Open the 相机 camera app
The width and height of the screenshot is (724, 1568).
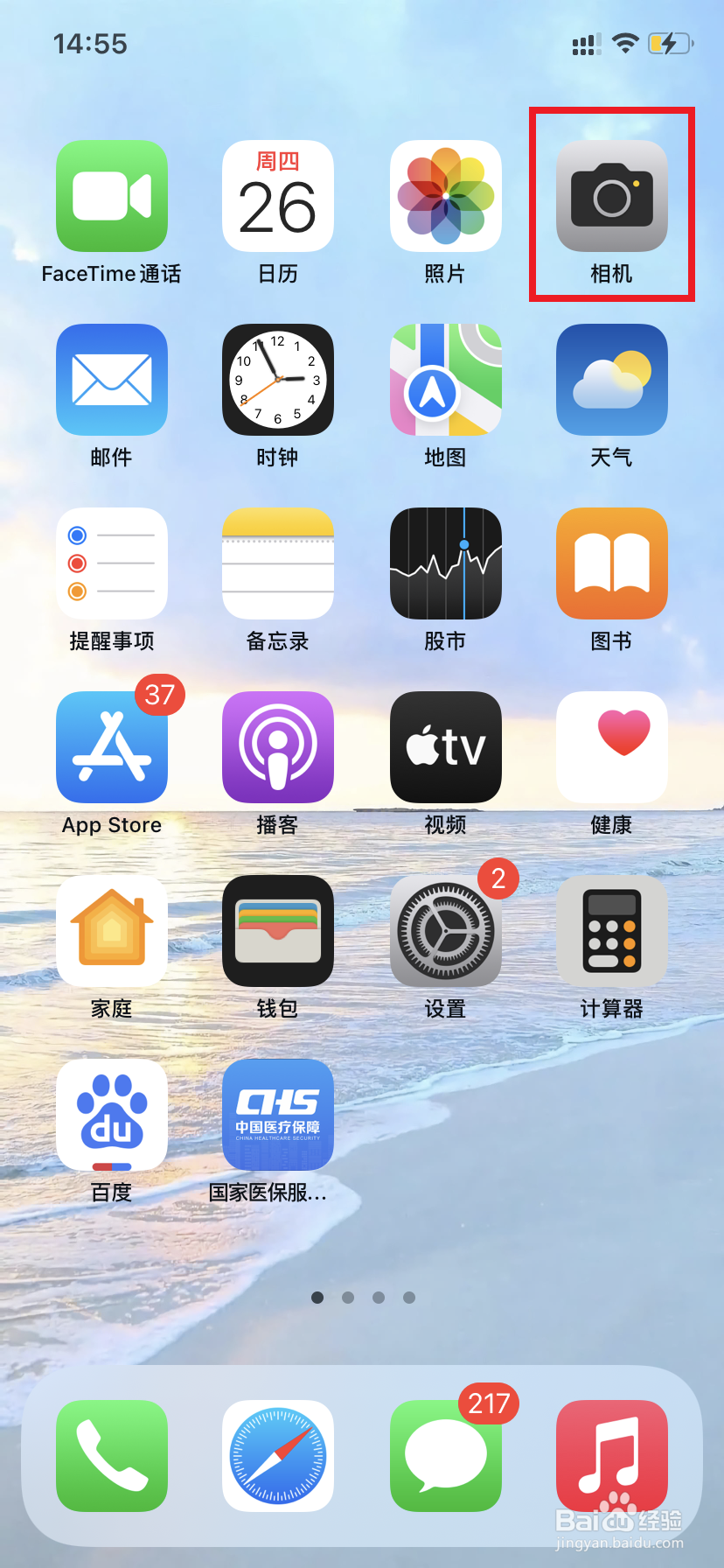pos(611,196)
